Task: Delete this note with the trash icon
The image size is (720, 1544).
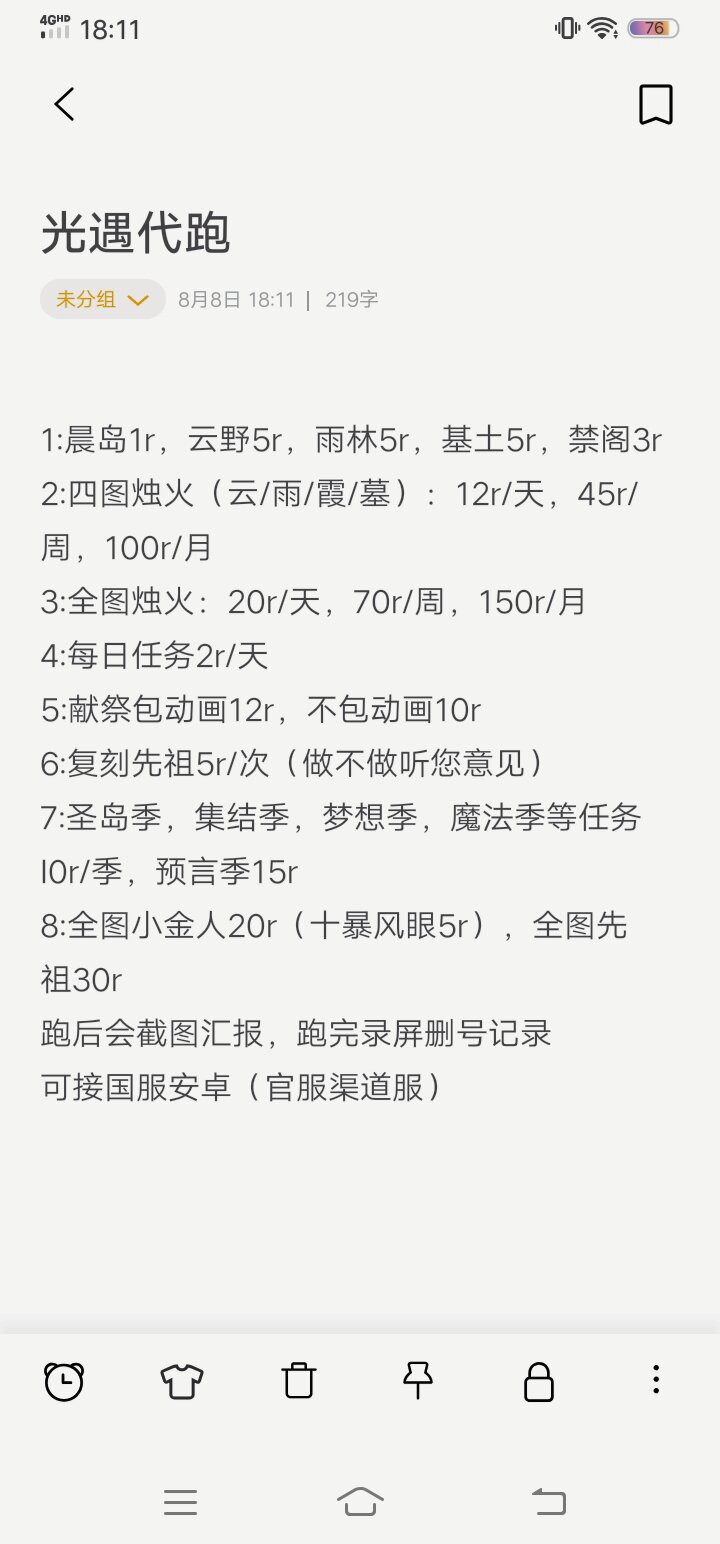Action: (x=299, y=1381)
